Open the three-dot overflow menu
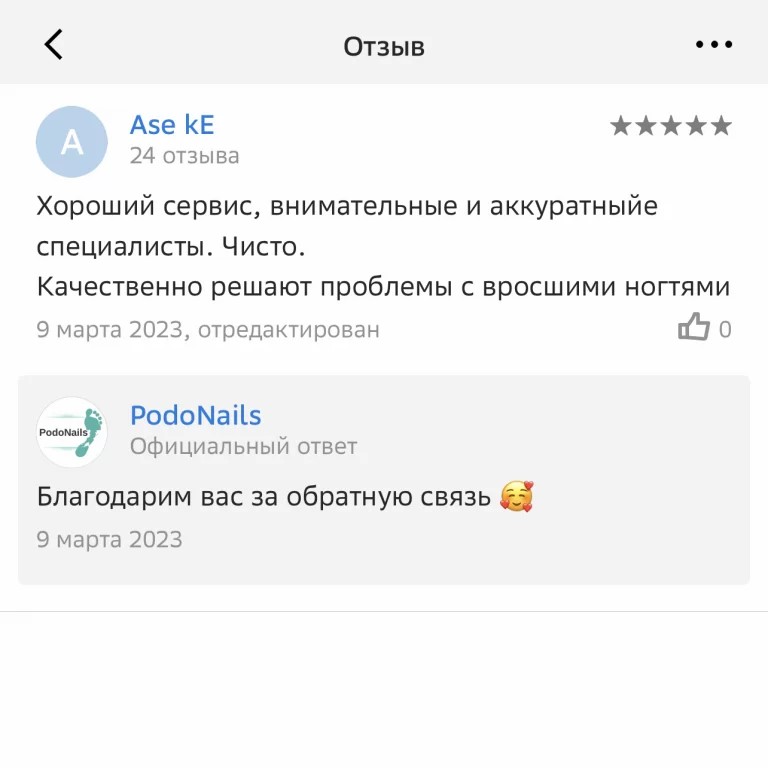The width and height of the screenshot is (768, 768). pos(713,44)
